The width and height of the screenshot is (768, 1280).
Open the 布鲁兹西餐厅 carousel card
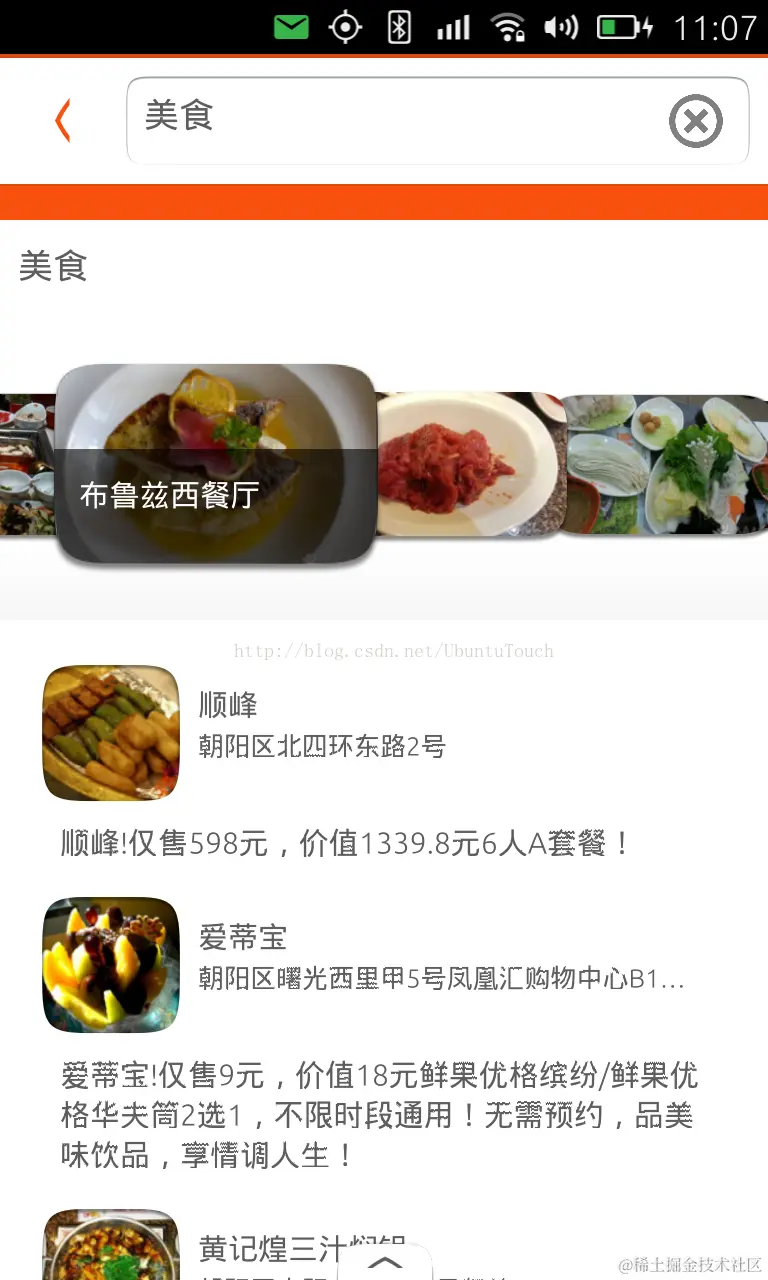pyautogui.click(x=215, y=463)
